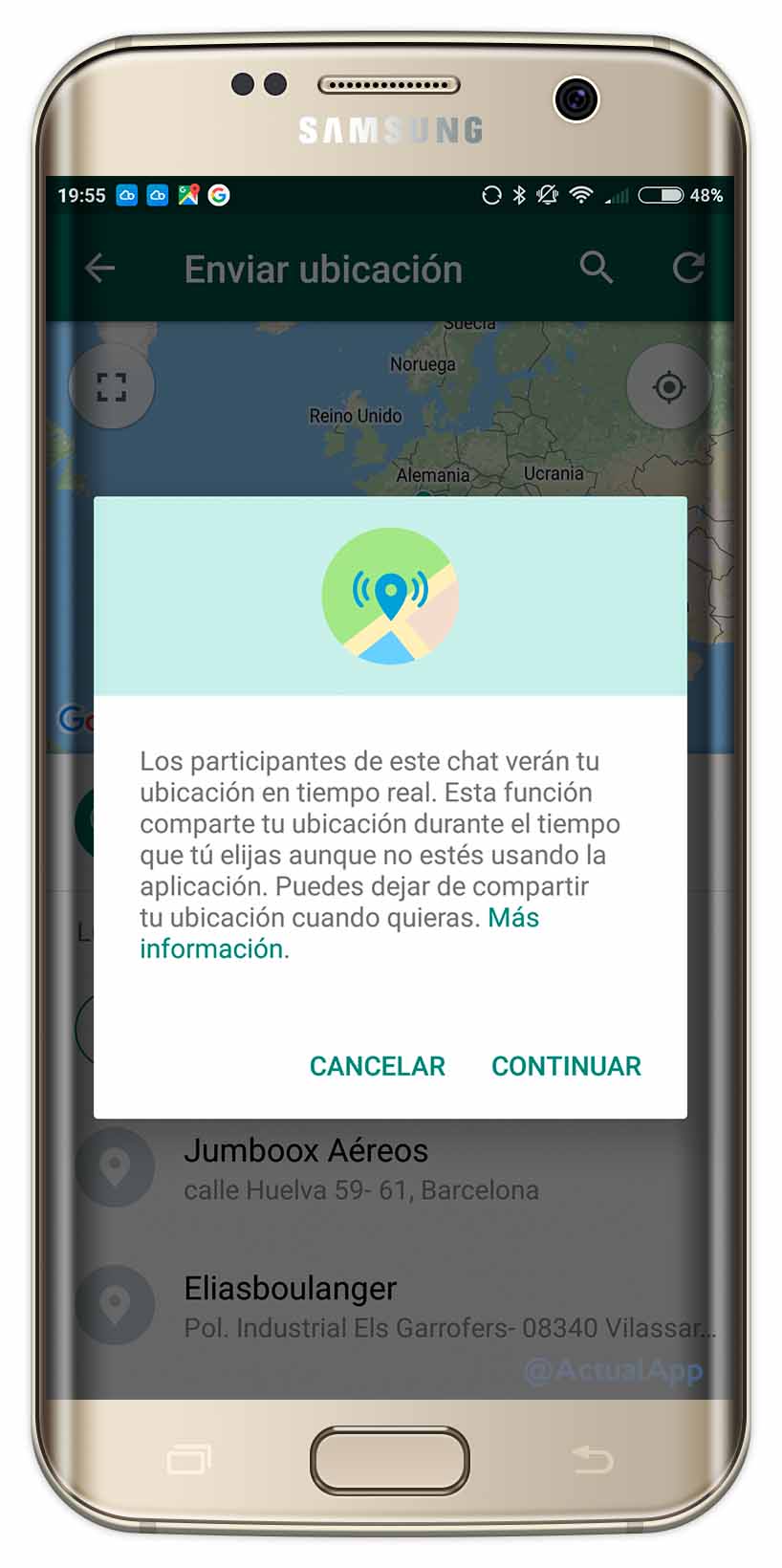
Task: Tap CONTINUAR to share live location
Action: pos(566,1066)
